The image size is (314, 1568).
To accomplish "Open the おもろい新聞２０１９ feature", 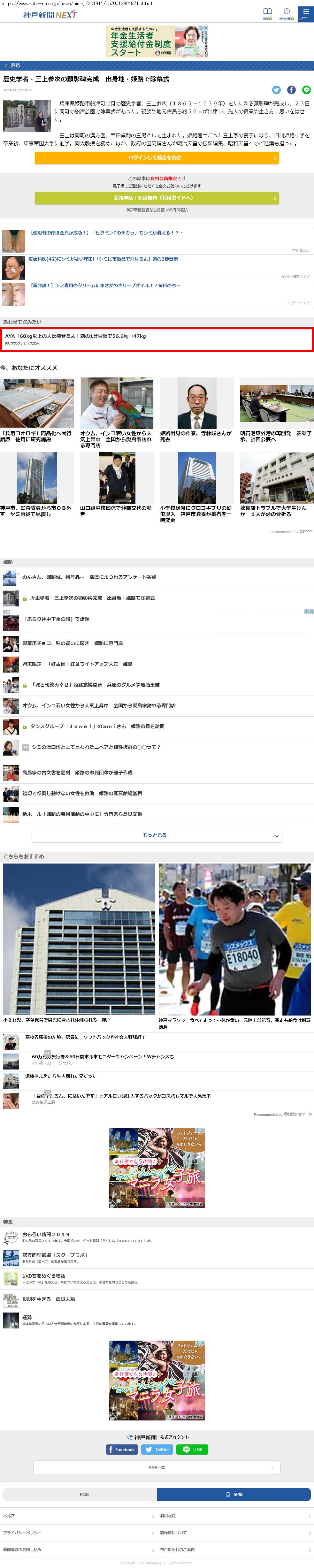I will tap(46, 1234).
